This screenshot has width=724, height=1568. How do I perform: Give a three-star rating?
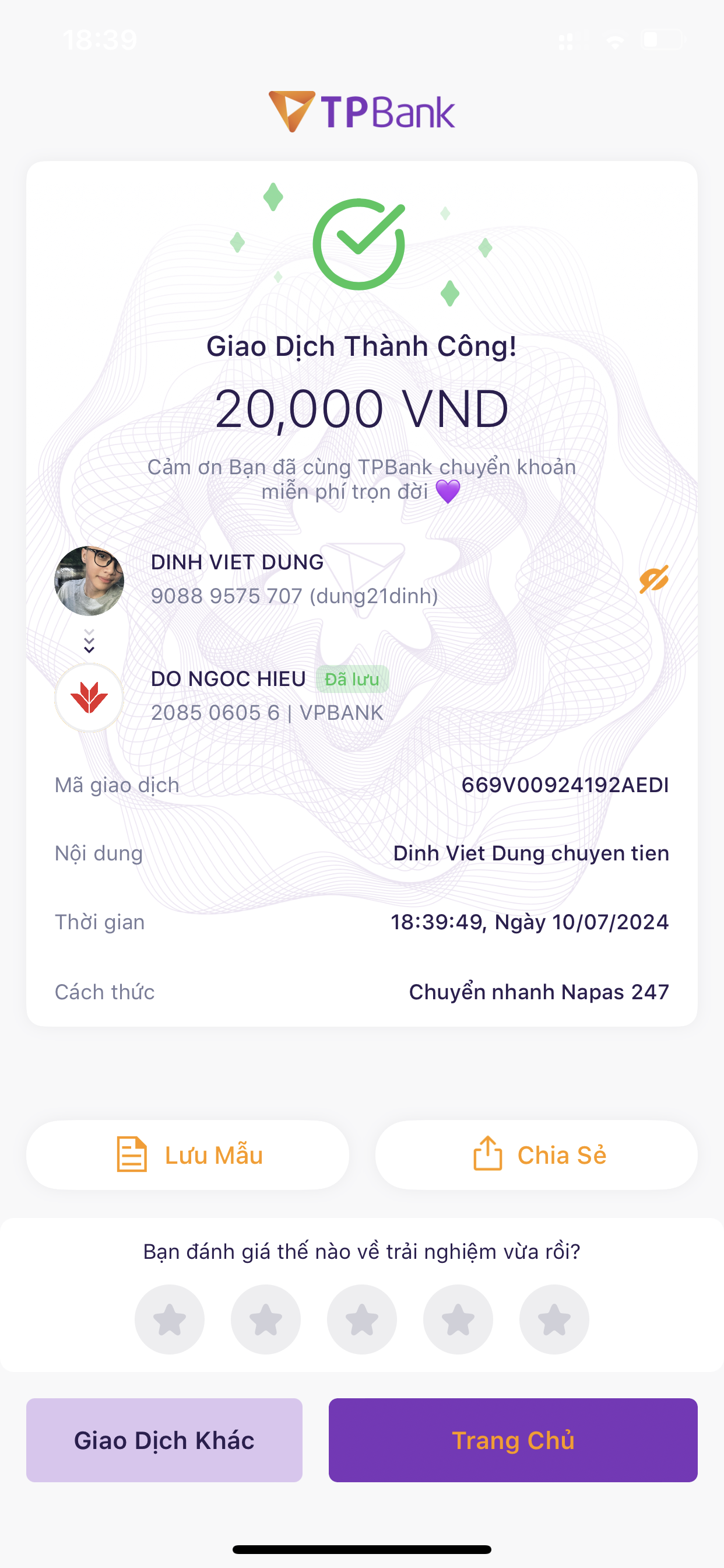tap(362, 1319)
